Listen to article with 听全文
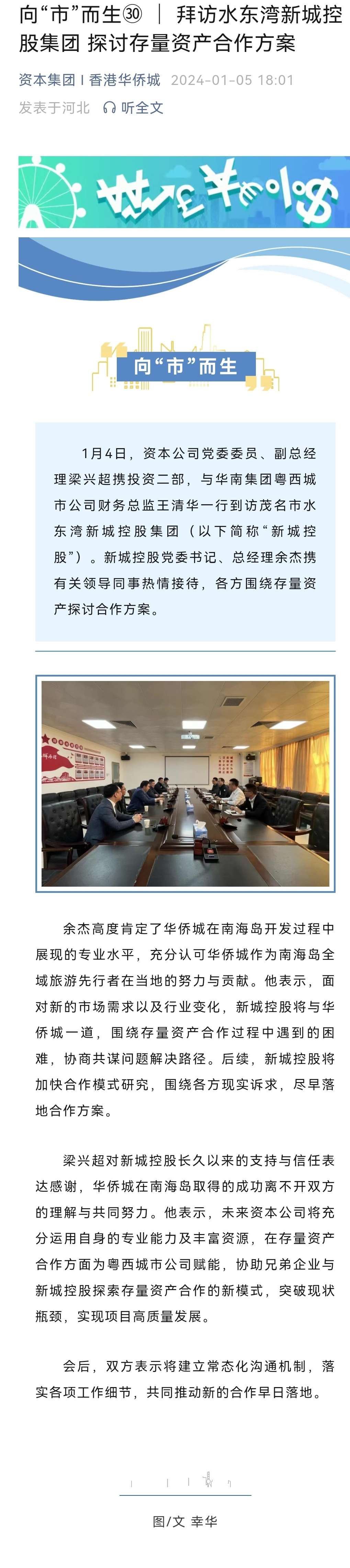 [x=134, y=108]
